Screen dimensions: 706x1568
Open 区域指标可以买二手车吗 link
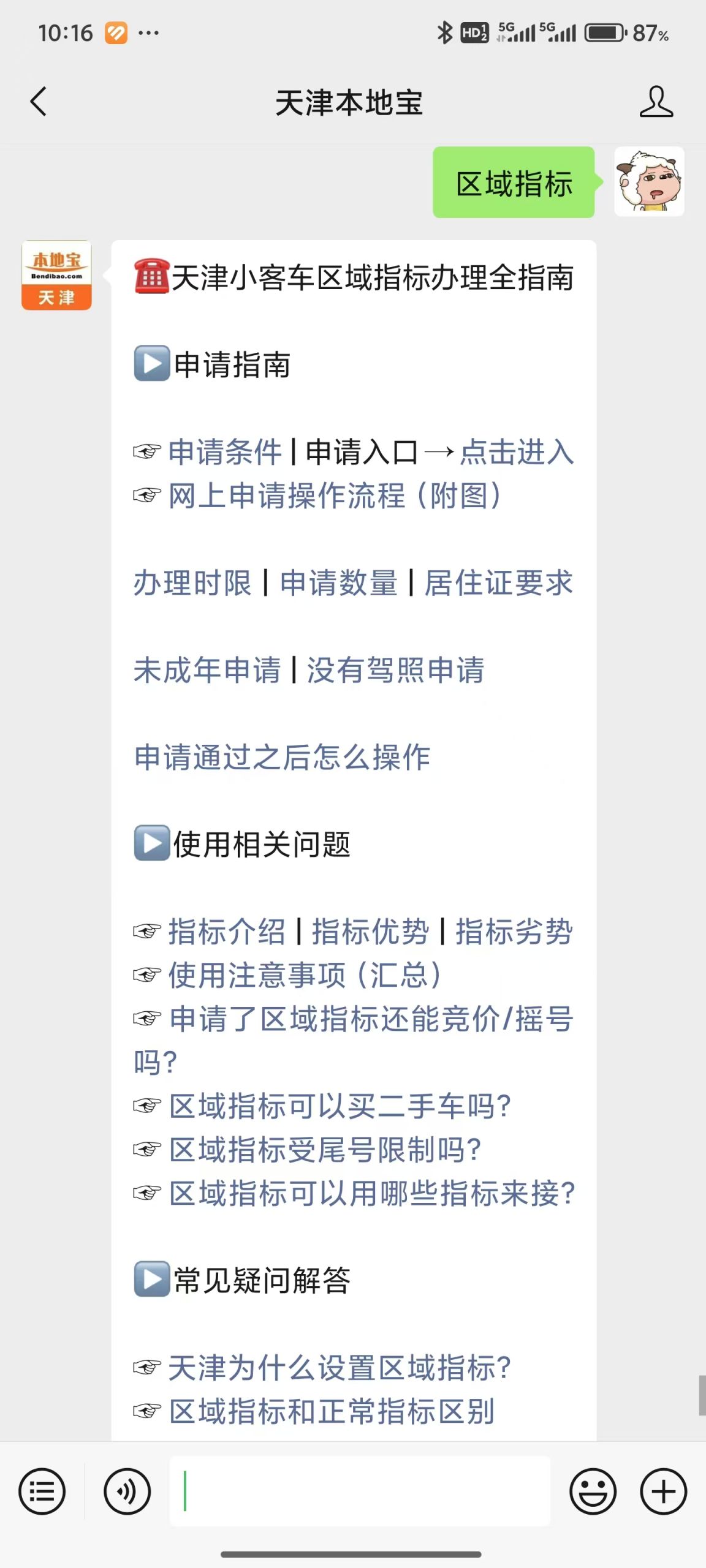pos(340,1106)
